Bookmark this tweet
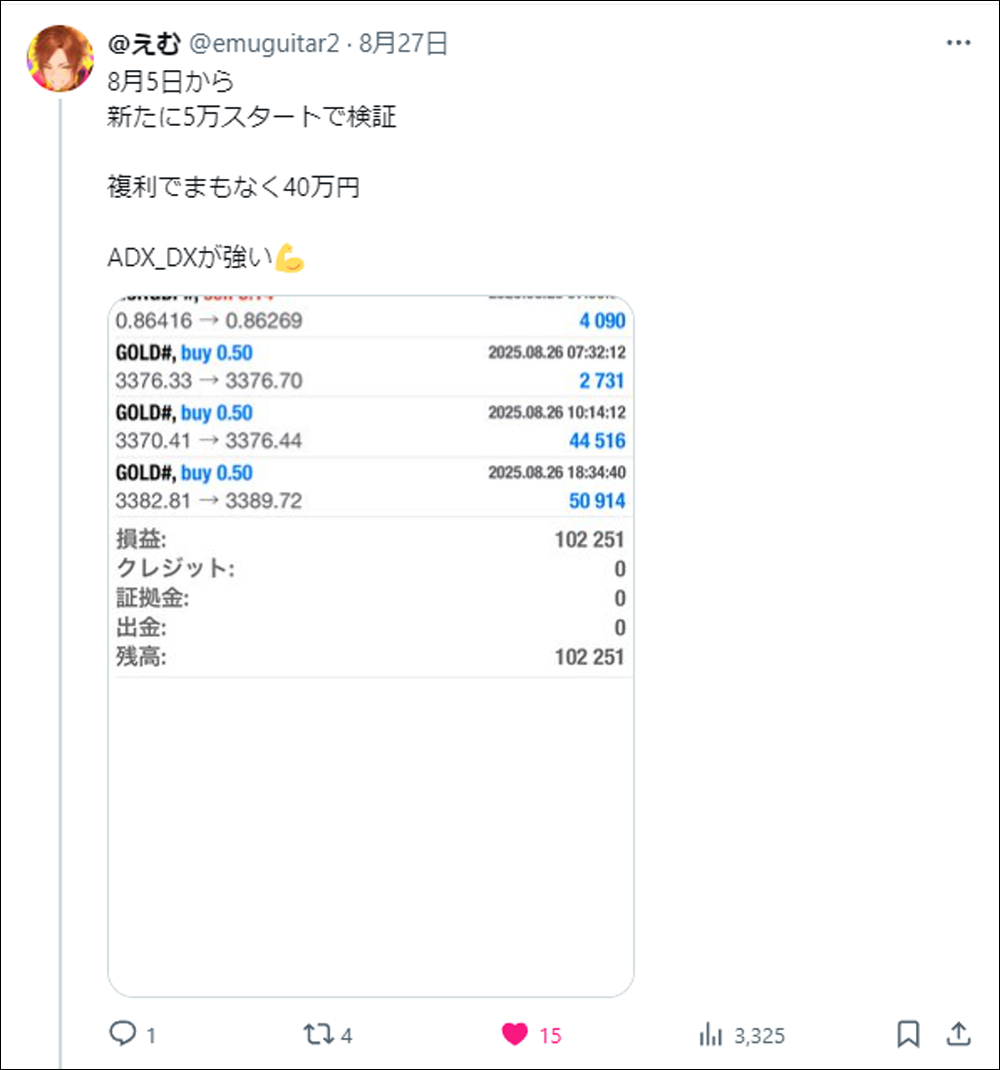1000x1070 pixels. coord(908,1034)
